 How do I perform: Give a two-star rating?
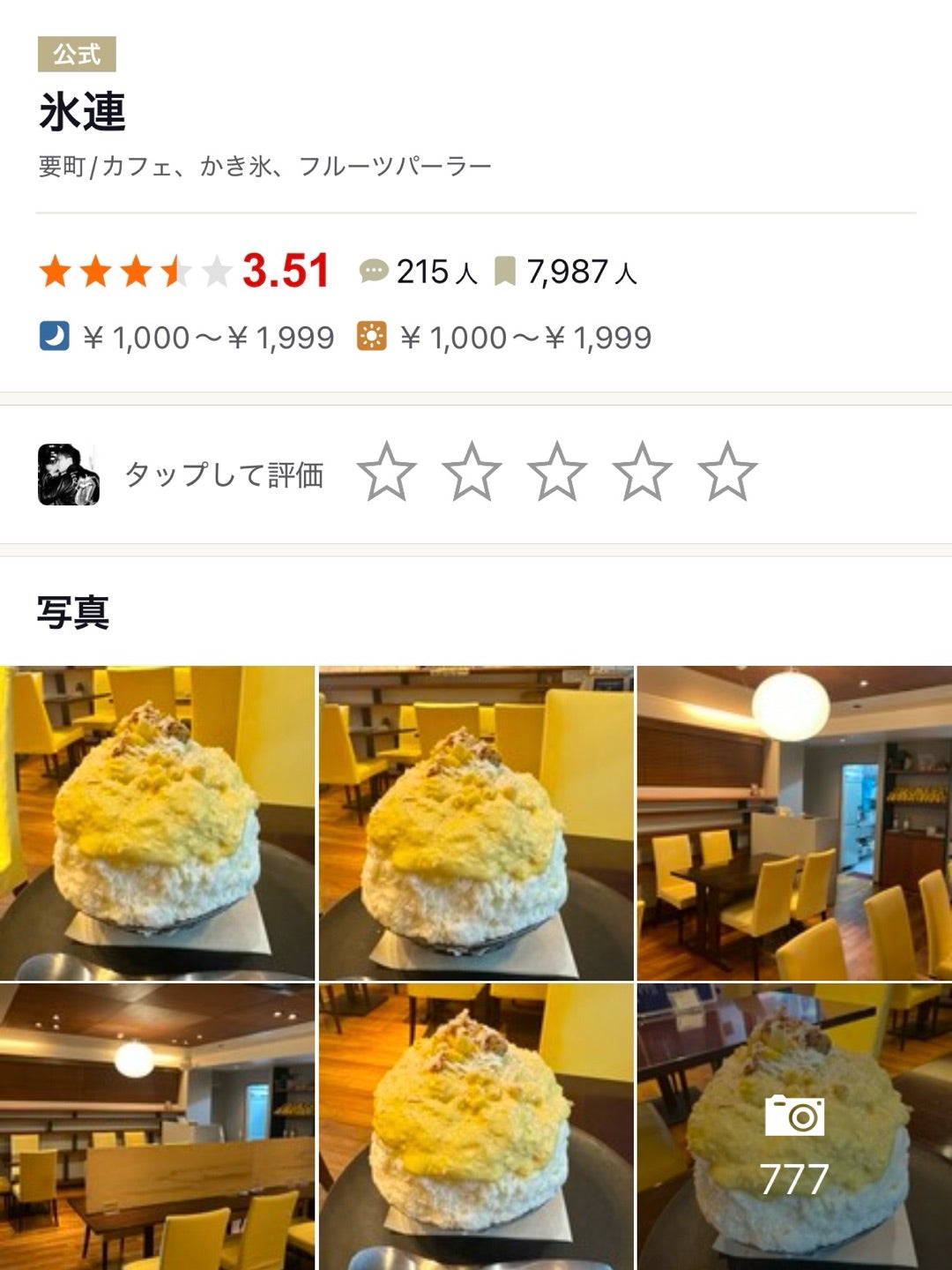pyautogui.click(x=472, y=473)
